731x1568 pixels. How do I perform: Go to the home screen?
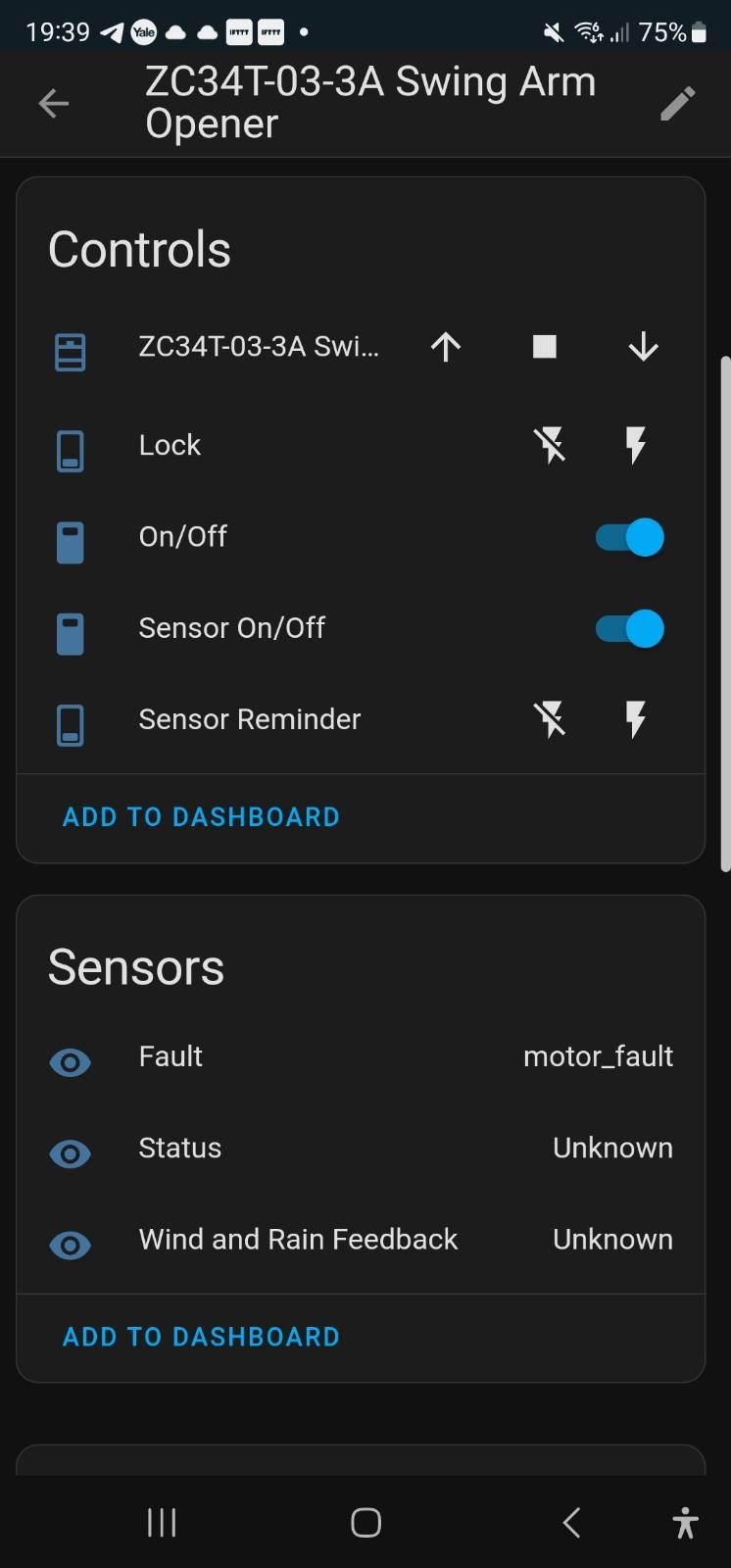pos(365,1522)
